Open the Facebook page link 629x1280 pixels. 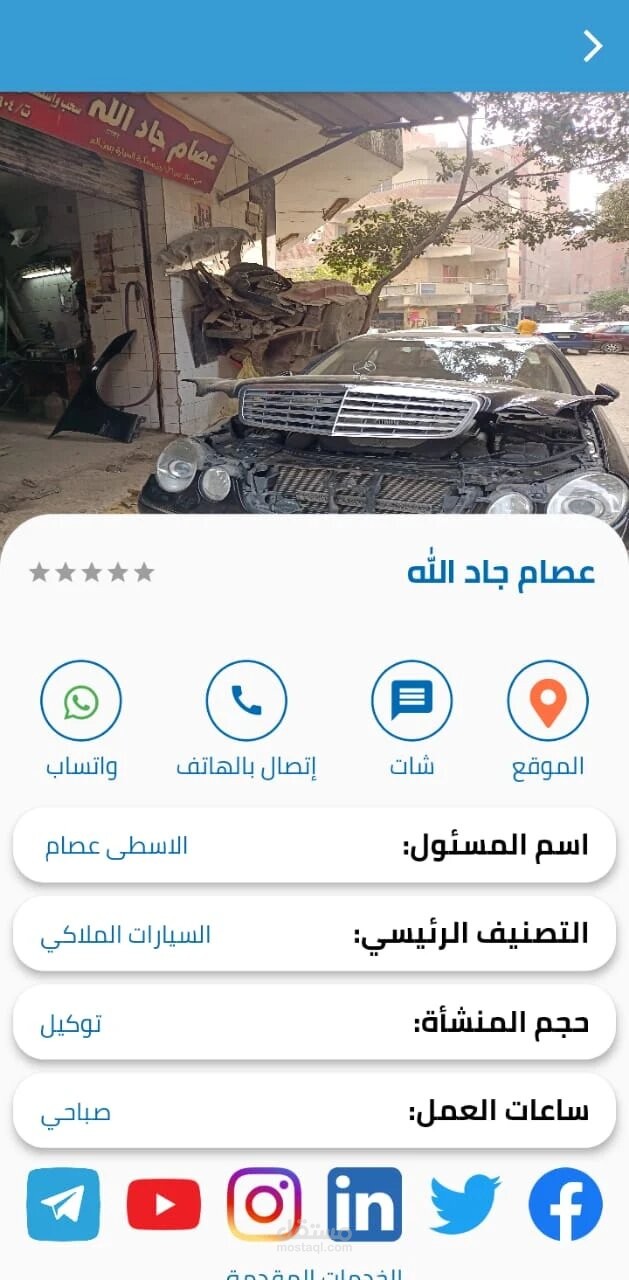(x=565, y=1204)
